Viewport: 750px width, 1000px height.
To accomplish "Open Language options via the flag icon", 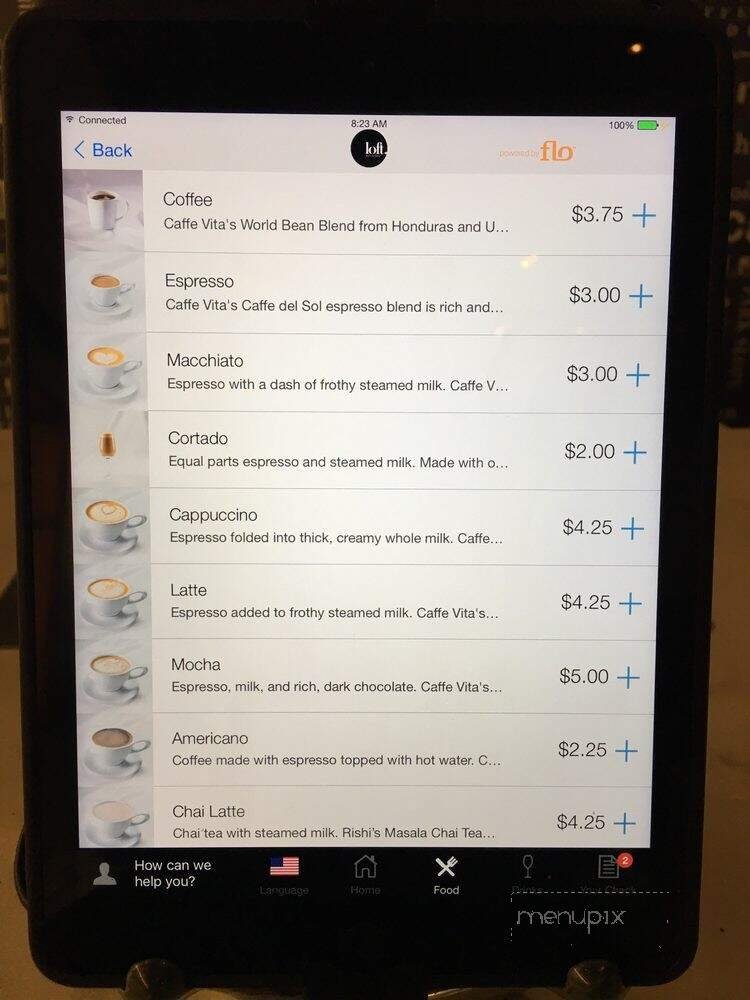I will coord(284,866).
